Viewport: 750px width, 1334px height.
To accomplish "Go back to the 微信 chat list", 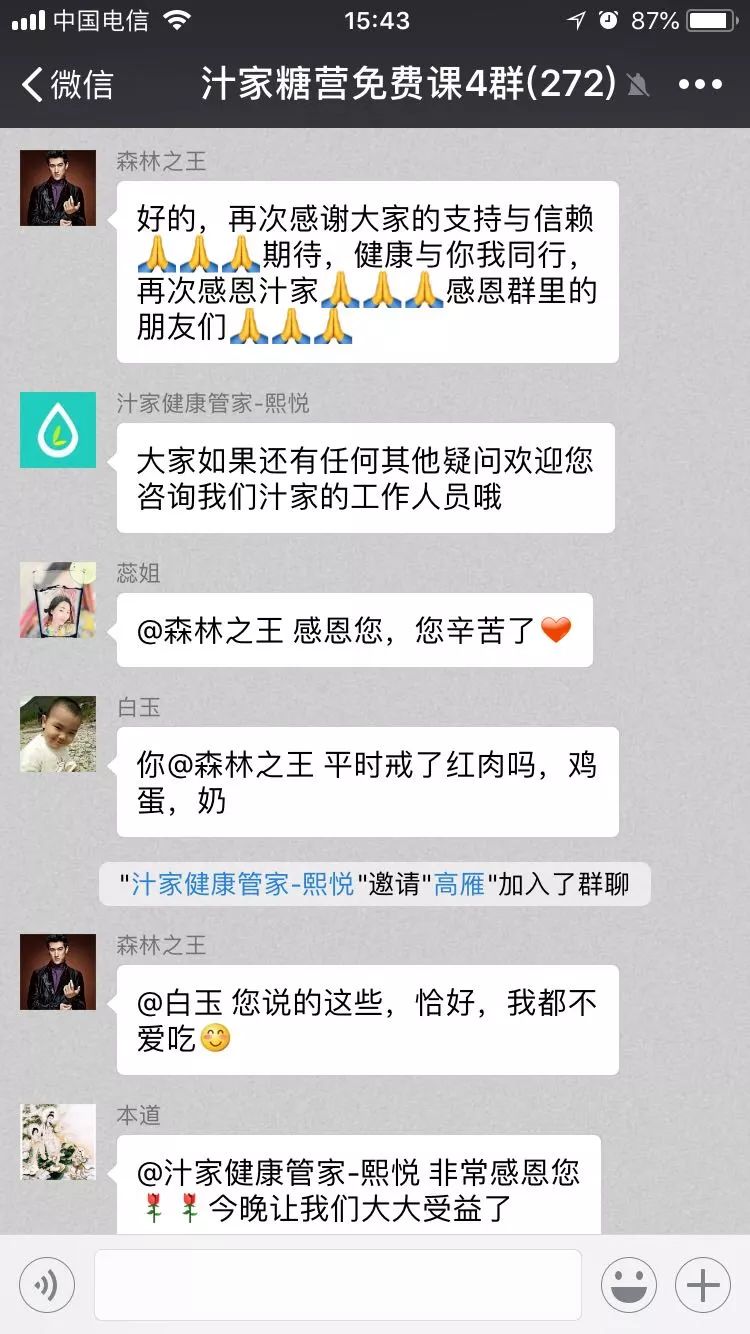I will pos(66,84).
